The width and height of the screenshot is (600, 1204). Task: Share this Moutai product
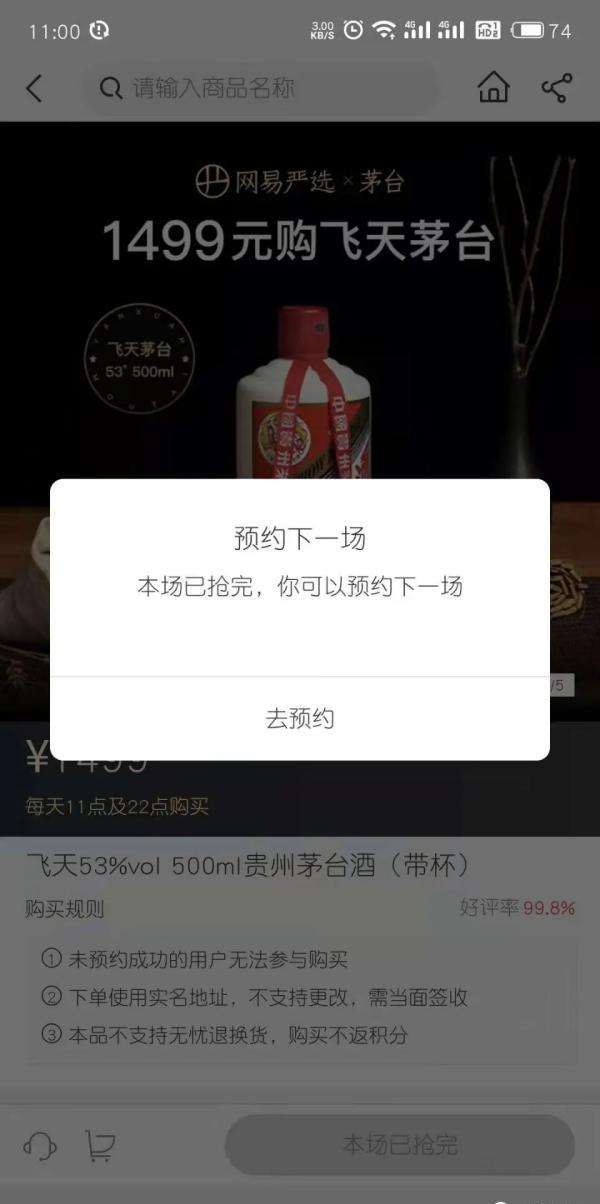pos(556,88)
